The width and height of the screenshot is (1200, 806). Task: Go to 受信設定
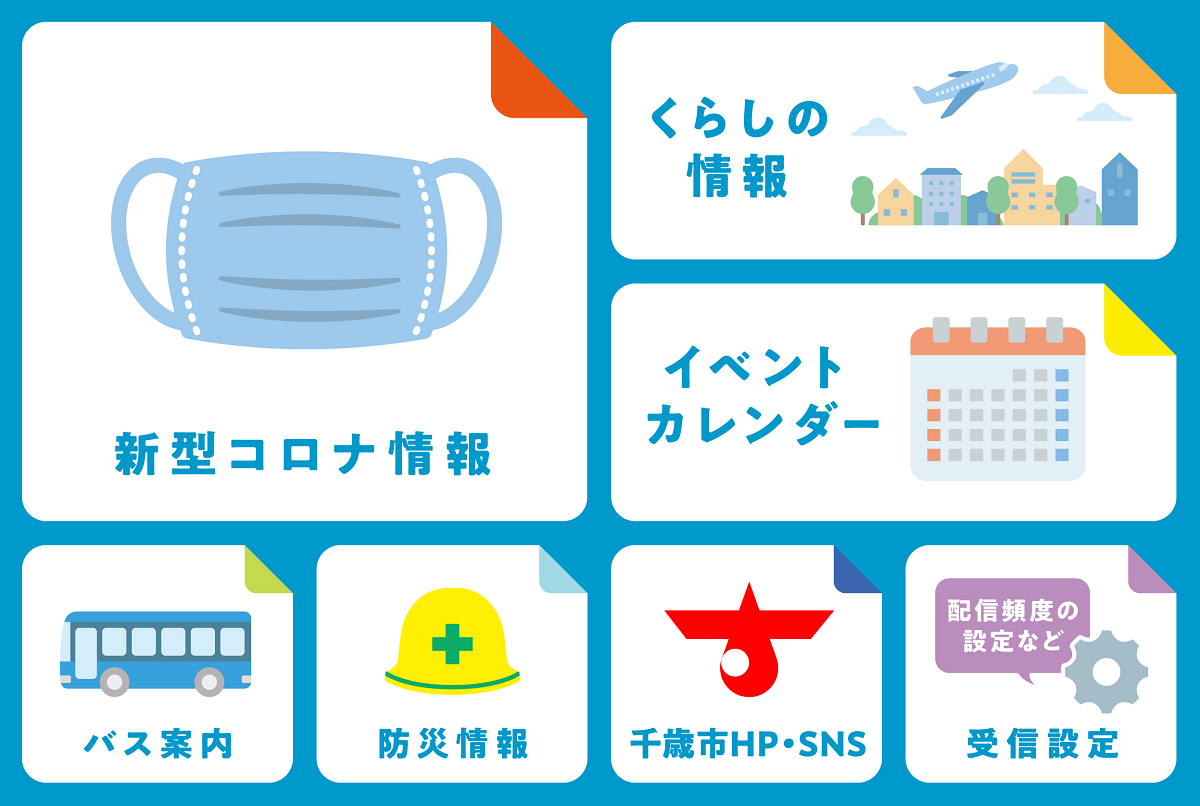[x=1040, y=664]
